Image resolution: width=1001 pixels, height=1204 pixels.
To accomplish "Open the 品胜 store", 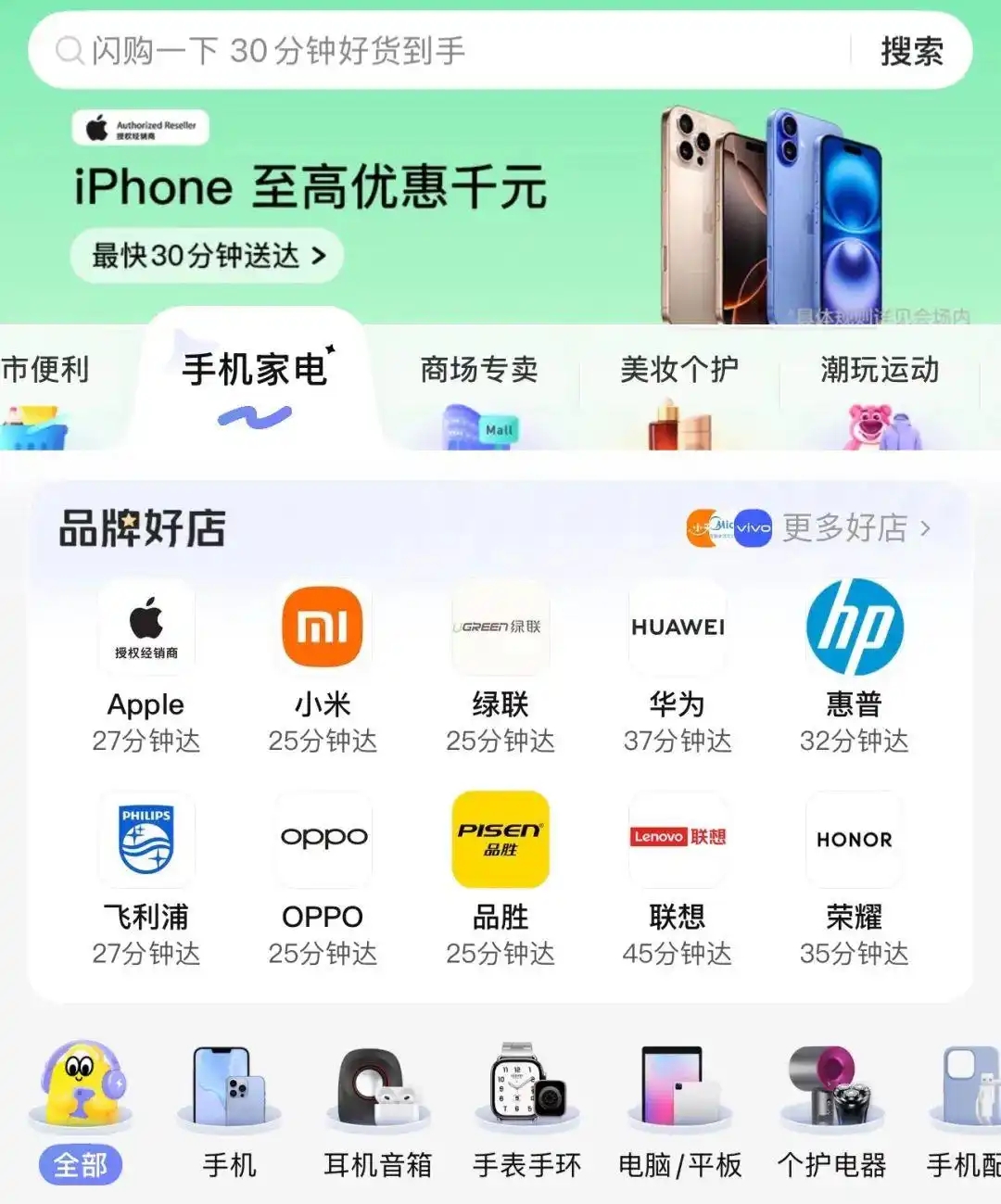I will pyautogui.click(x=500, y=878).
